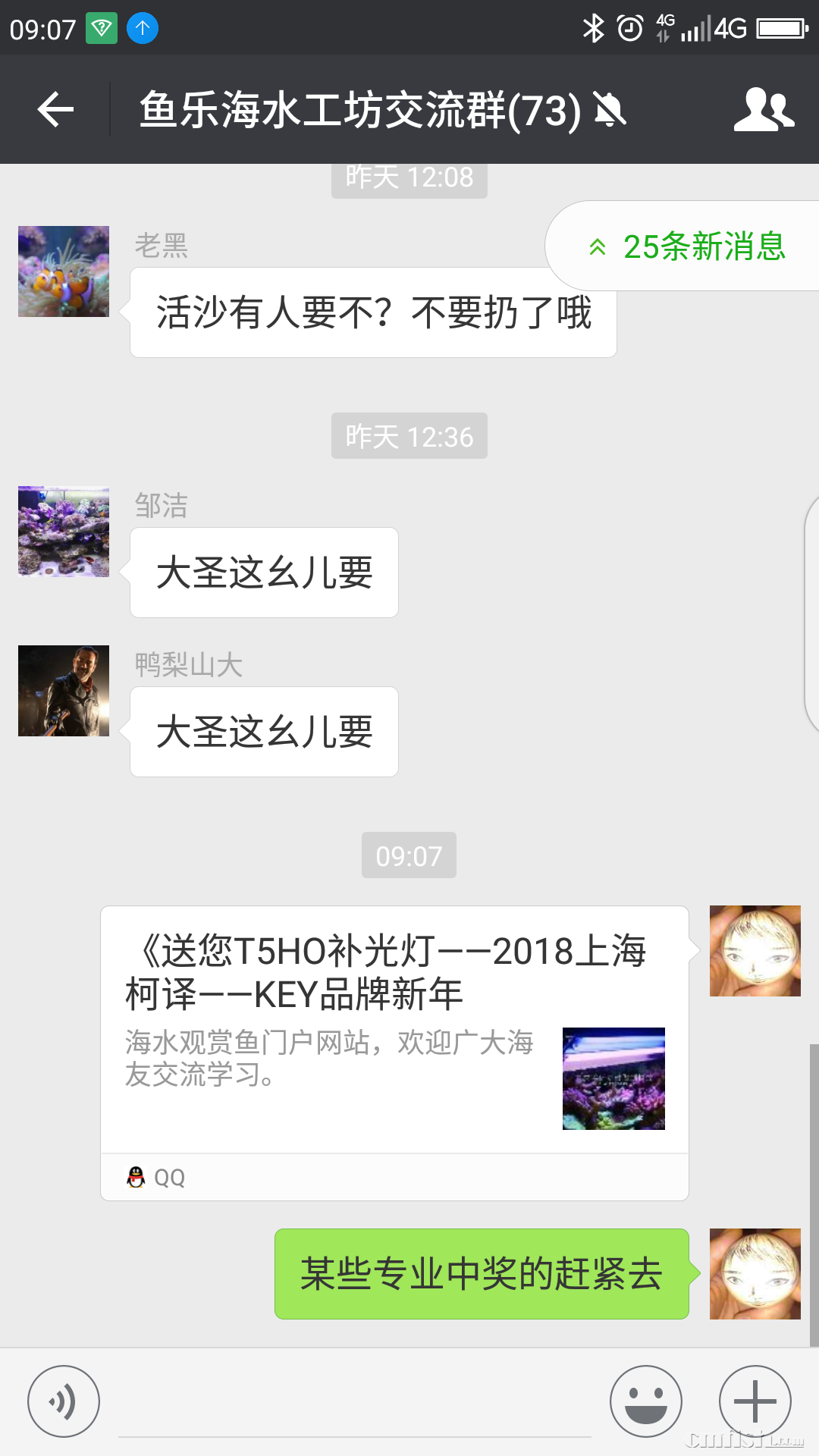Open group members info
819x1456 pixels.
(764, 110)
